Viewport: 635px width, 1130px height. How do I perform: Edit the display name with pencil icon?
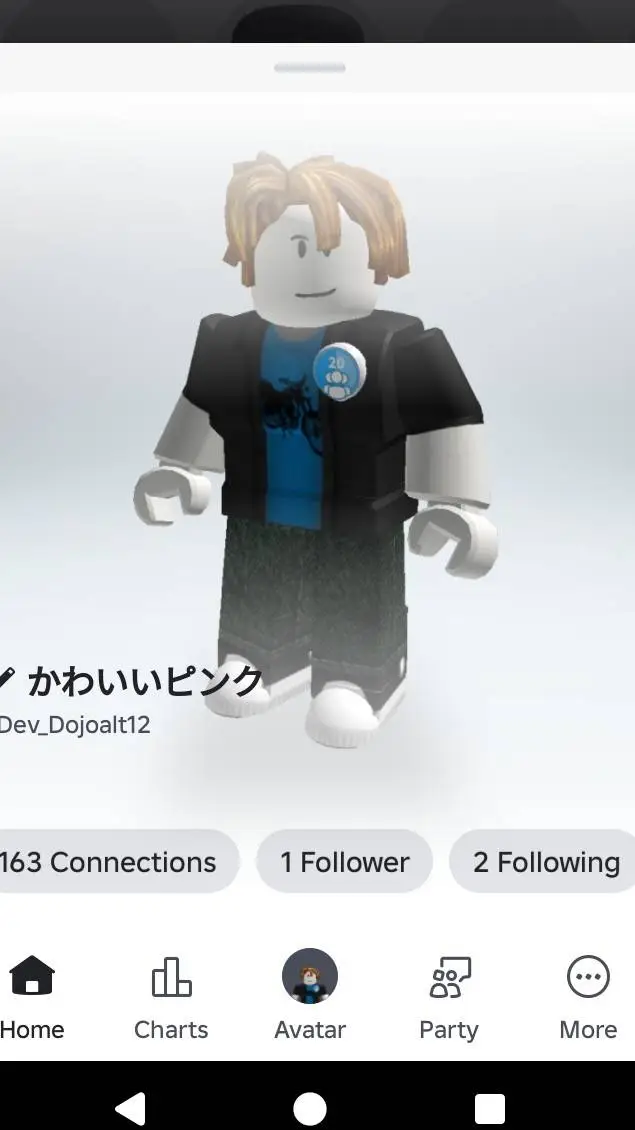(6, 680)
